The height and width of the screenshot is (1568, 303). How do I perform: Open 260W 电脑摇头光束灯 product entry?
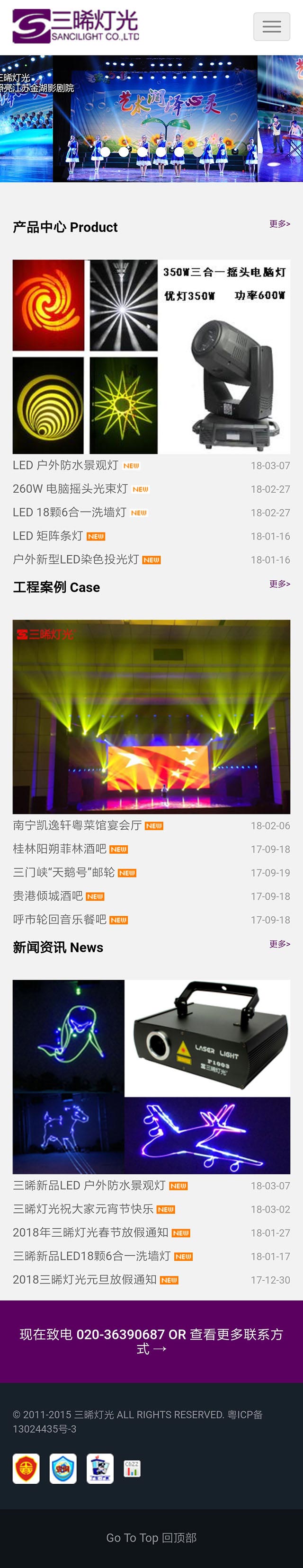tap(71, 489)
